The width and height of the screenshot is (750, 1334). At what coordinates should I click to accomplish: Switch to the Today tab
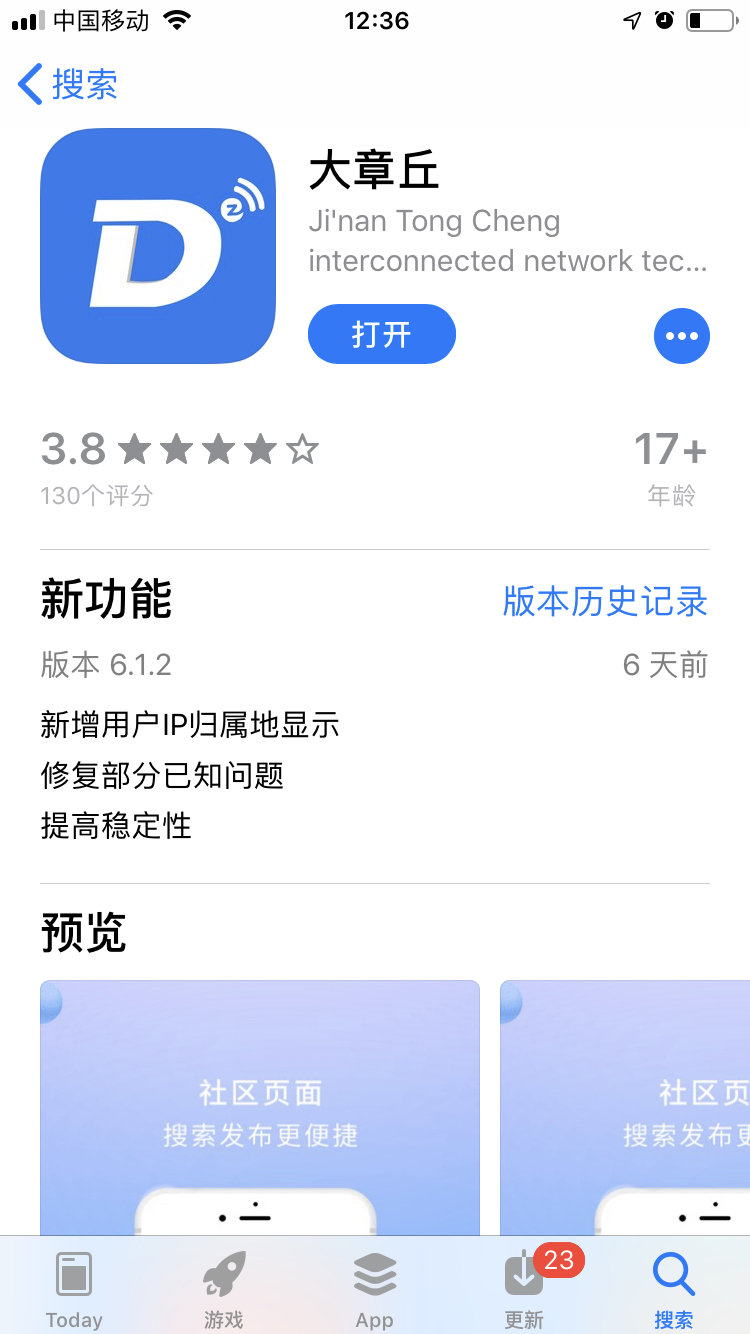(x=74, y=1288)
